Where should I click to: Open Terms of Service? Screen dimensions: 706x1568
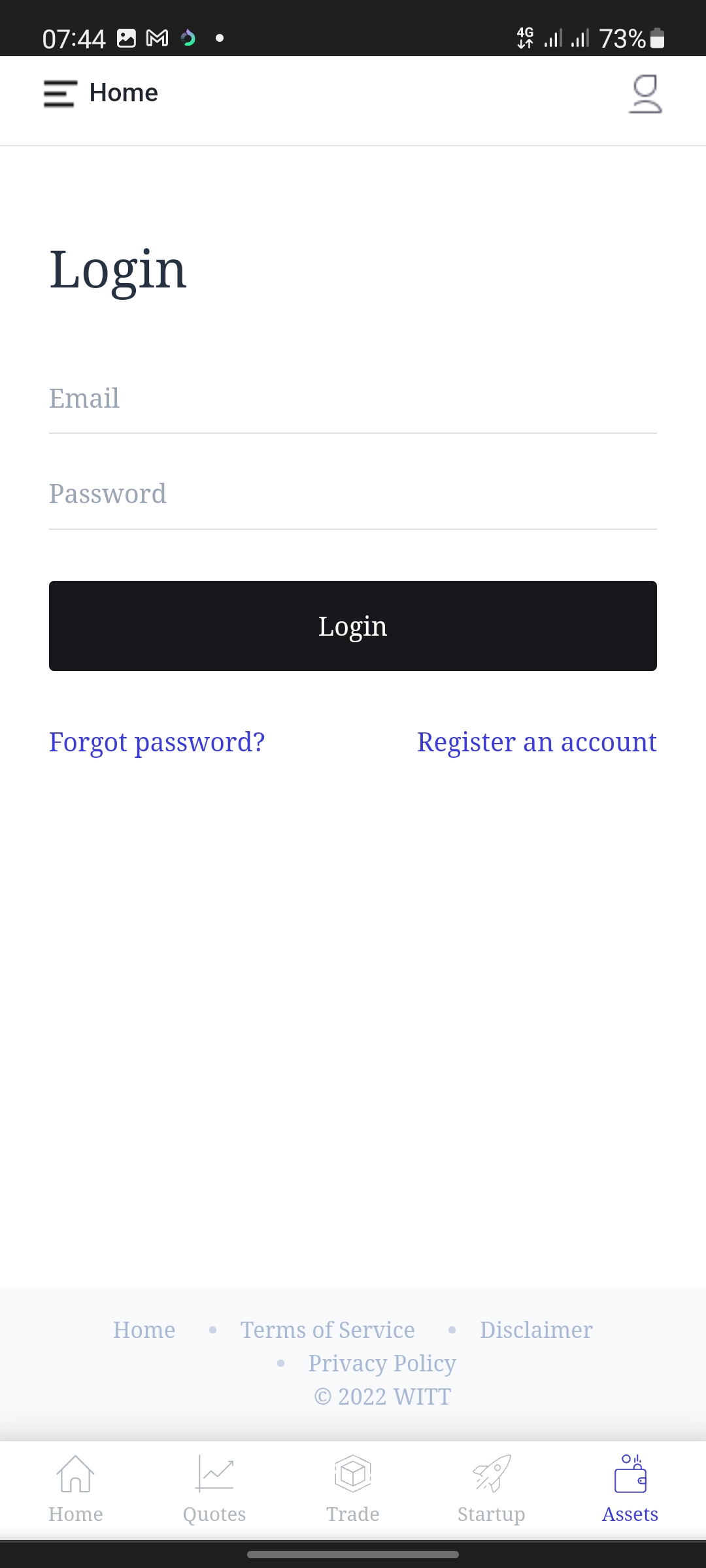click(328, 1330)
